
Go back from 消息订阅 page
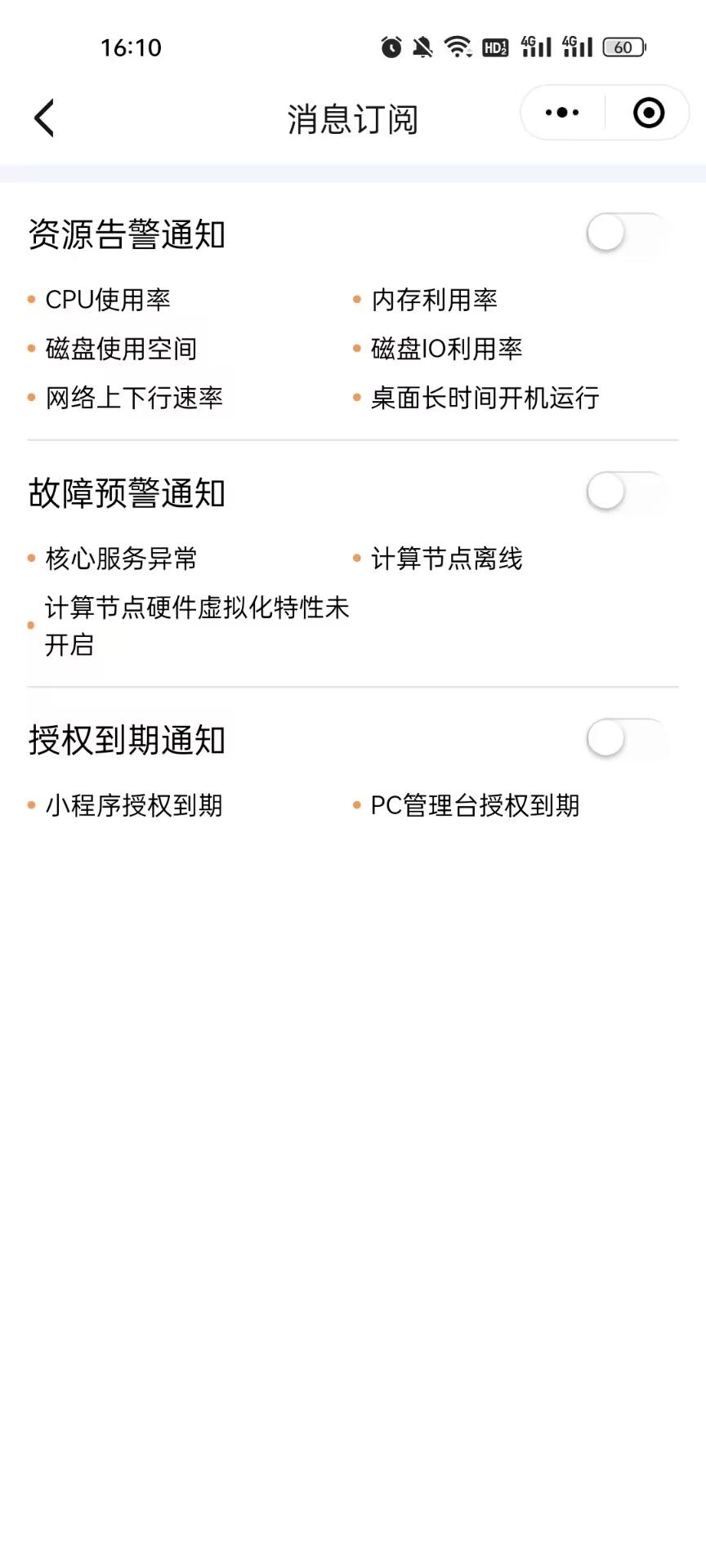point(45,118)
